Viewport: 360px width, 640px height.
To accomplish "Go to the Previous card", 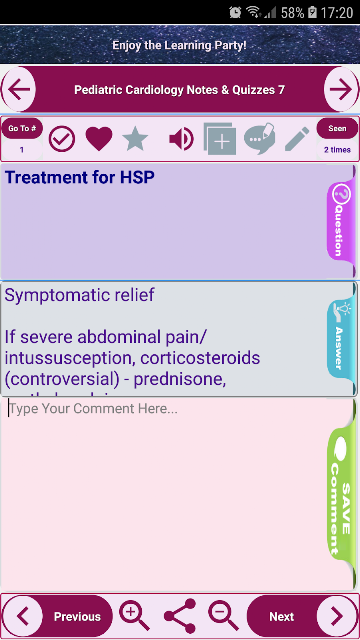I will [57, 616].
